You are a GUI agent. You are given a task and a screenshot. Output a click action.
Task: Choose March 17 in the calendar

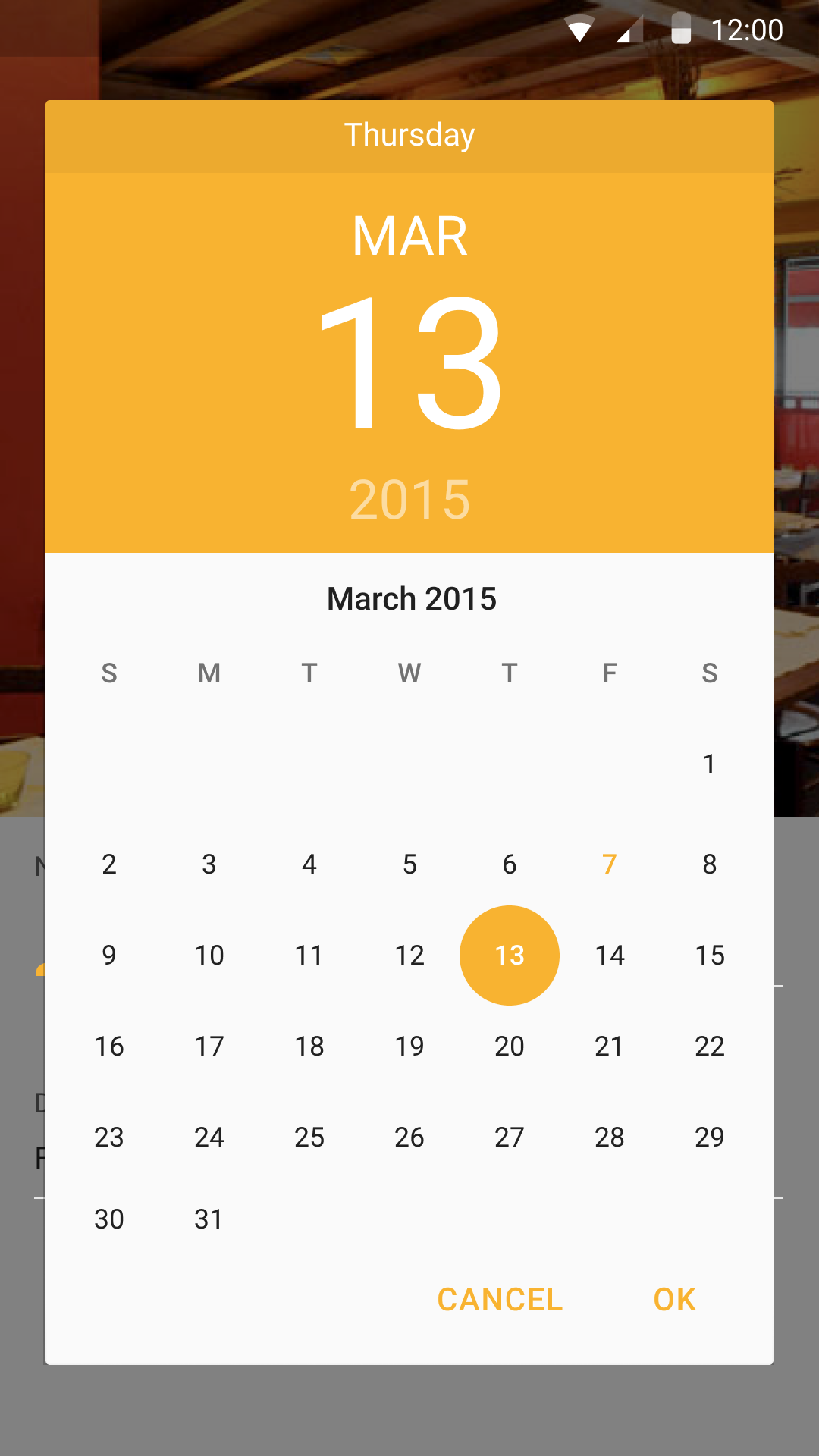(x=209, y=1046)
